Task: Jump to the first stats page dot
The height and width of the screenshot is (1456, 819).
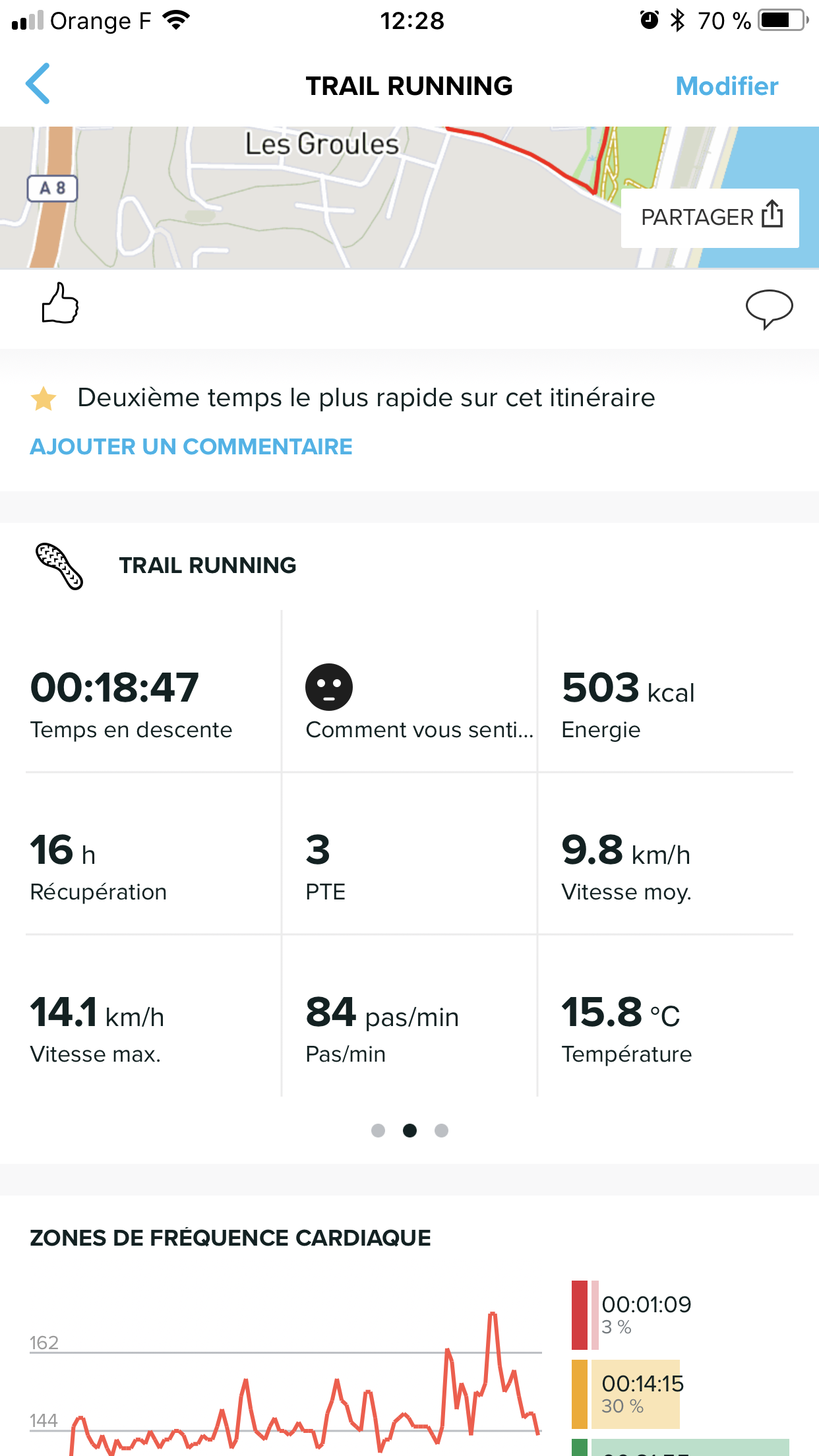Action: (378, 1131)
